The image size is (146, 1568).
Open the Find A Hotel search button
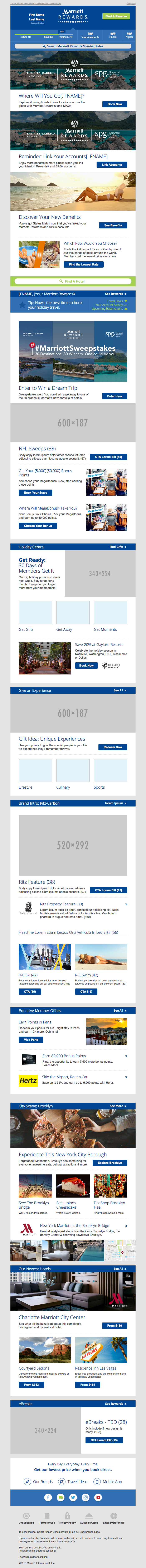[x=73, y=281]
